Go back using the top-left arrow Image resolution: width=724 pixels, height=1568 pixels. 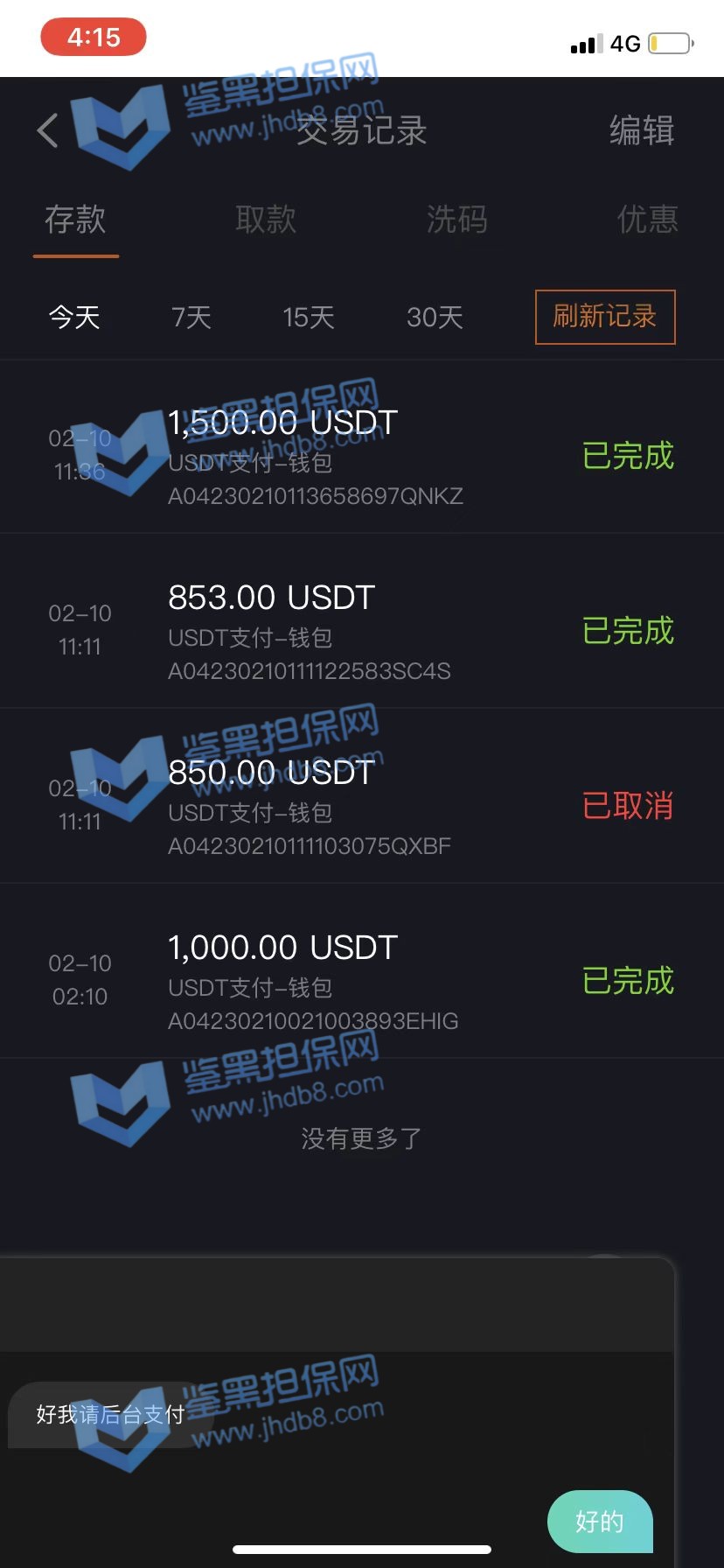[x=48, y=131]
